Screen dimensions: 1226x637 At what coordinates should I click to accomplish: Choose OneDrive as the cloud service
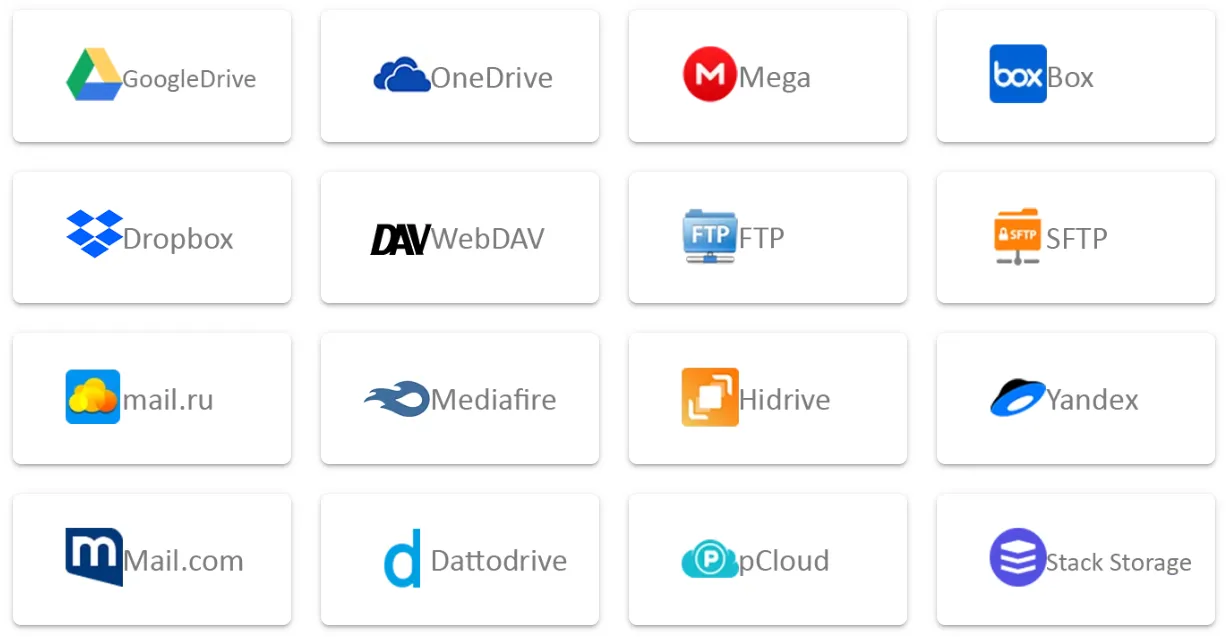(x=460, y=77)
